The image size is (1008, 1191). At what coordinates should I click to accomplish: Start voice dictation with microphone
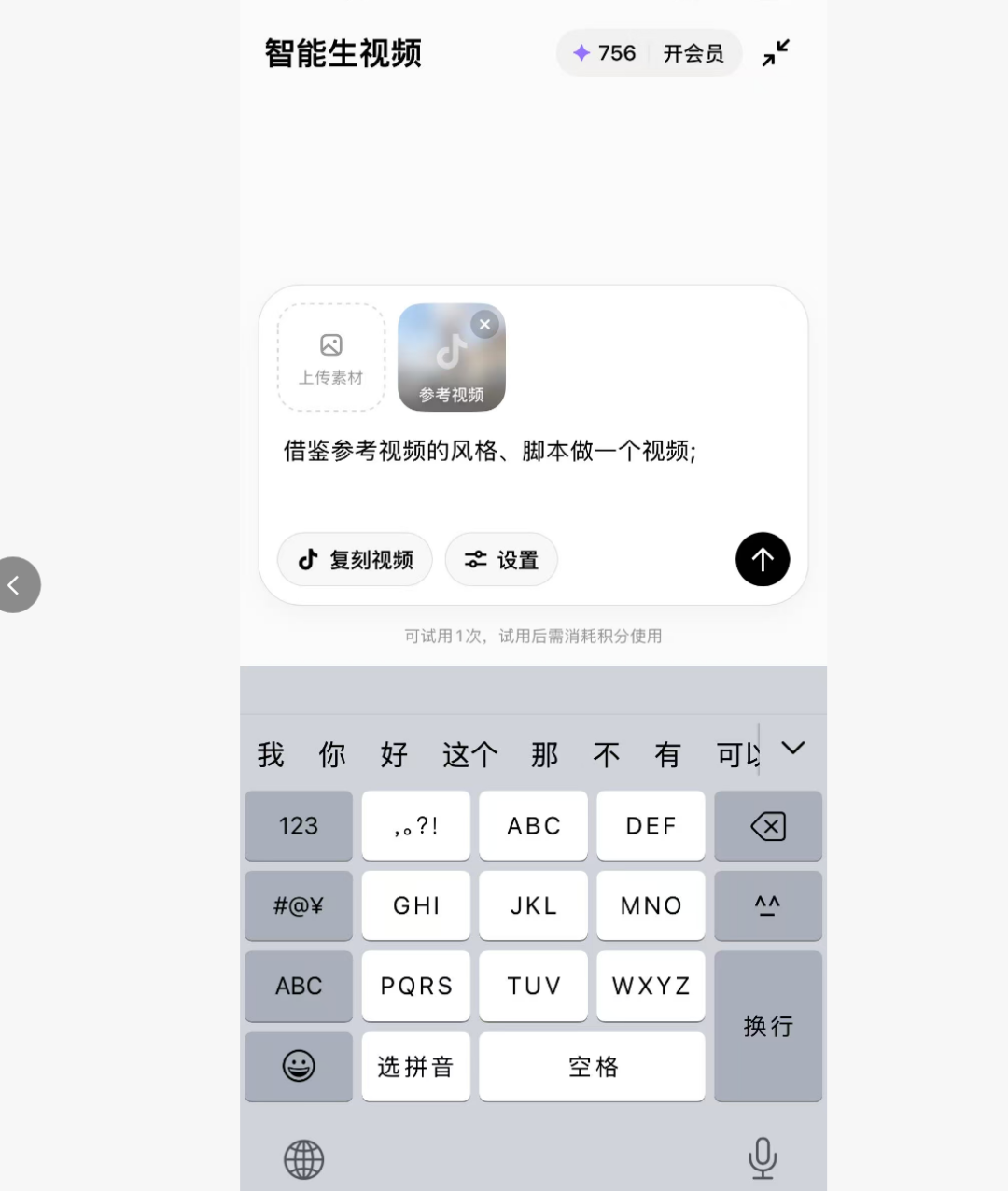[x=762, y=1158]
